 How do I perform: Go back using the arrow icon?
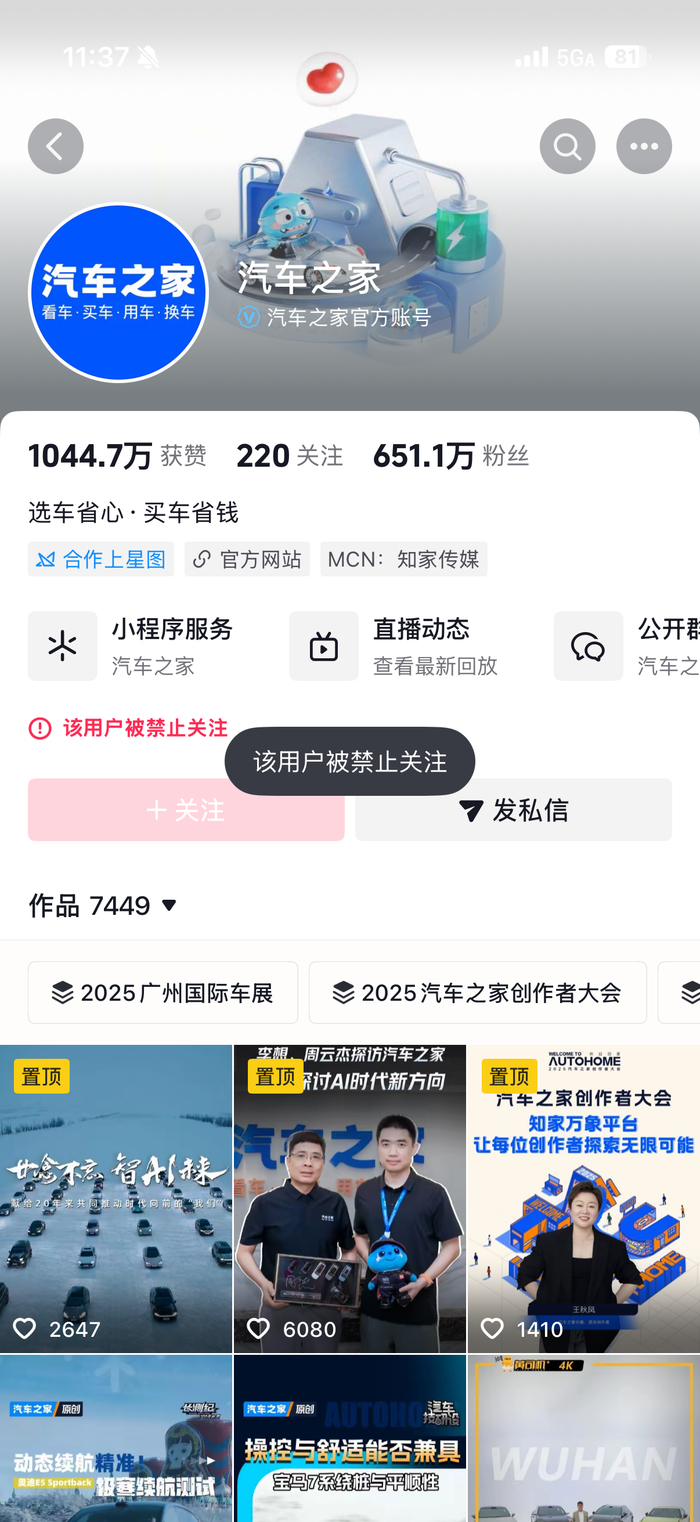click(55, 147)
